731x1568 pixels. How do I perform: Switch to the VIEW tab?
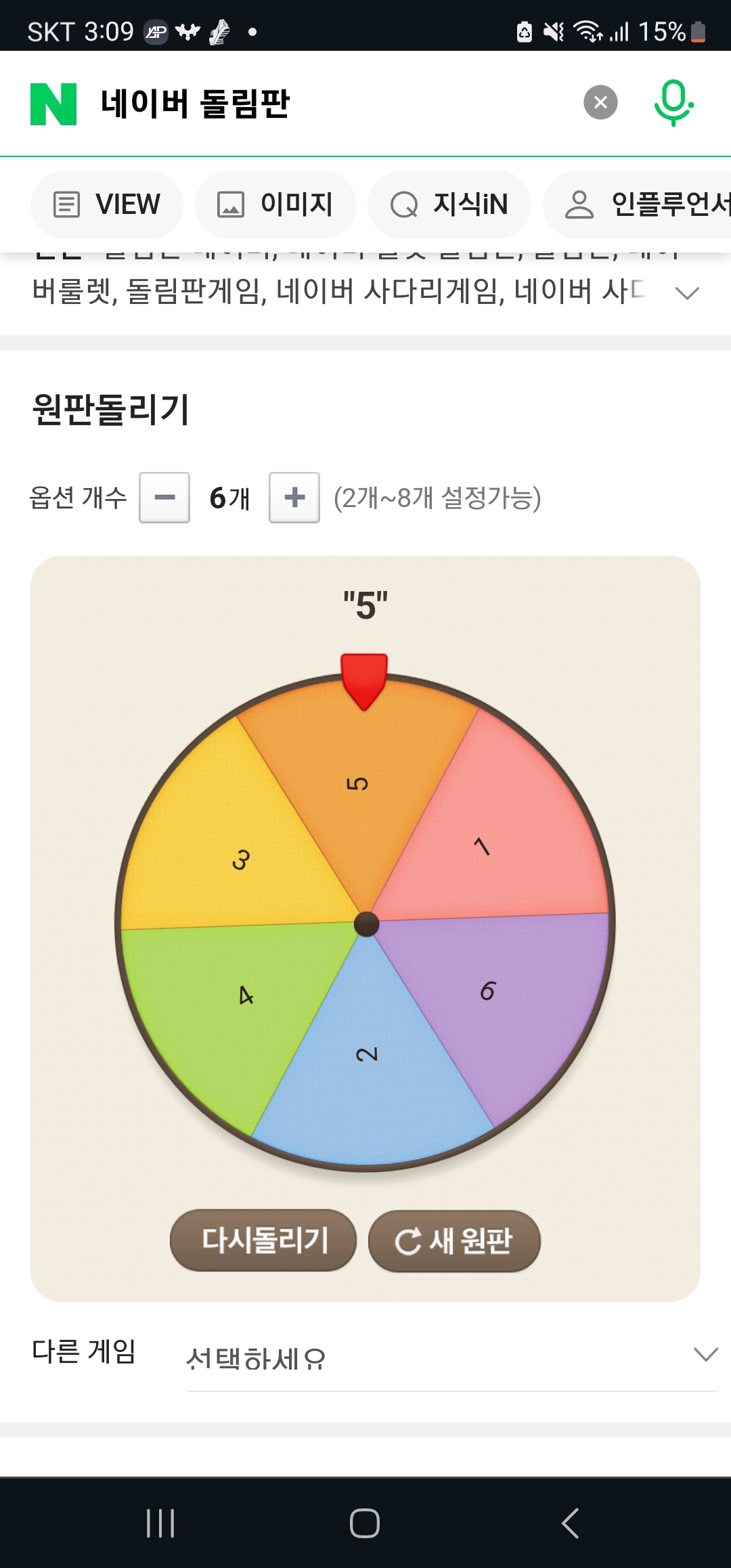click(x=107, y=204)
